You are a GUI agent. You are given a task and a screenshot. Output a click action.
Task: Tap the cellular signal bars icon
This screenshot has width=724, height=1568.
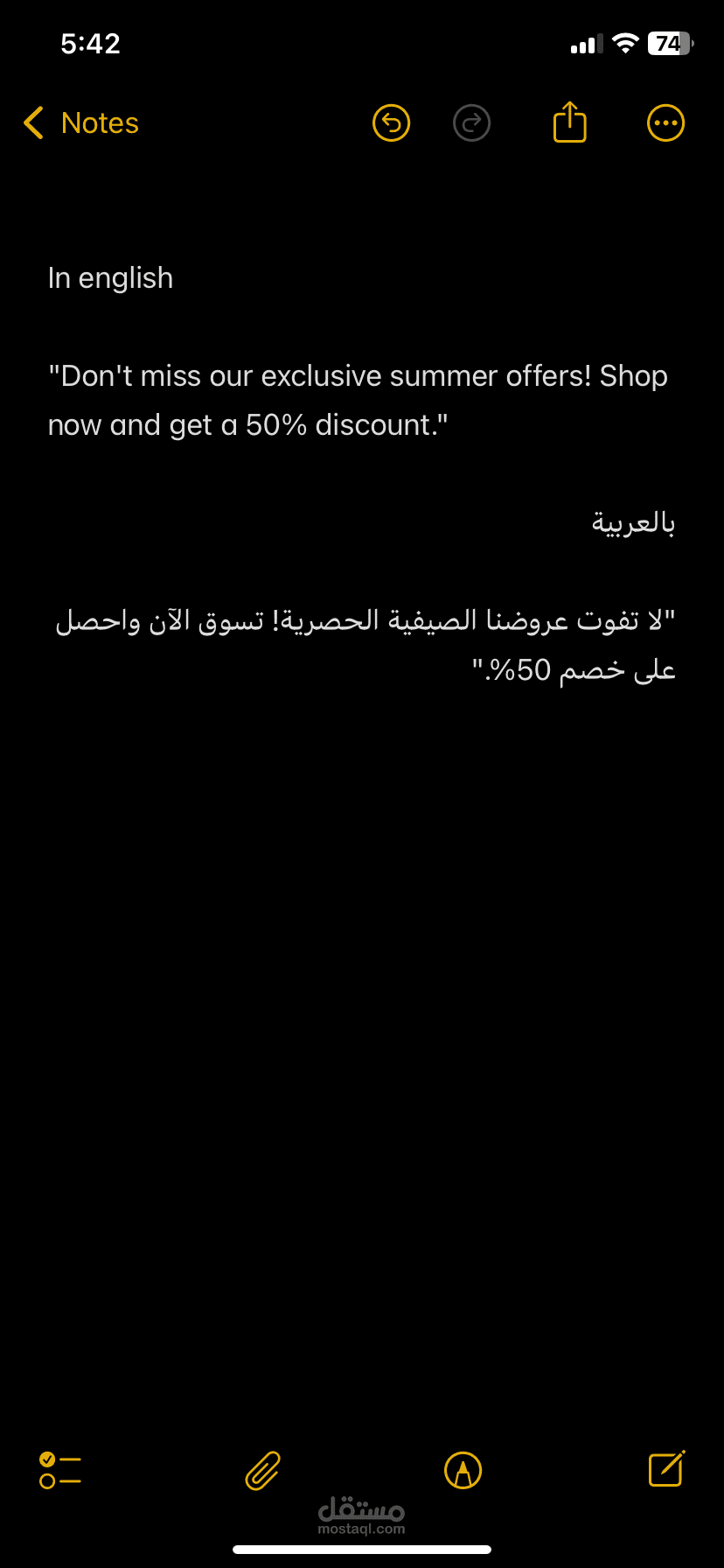585,43
